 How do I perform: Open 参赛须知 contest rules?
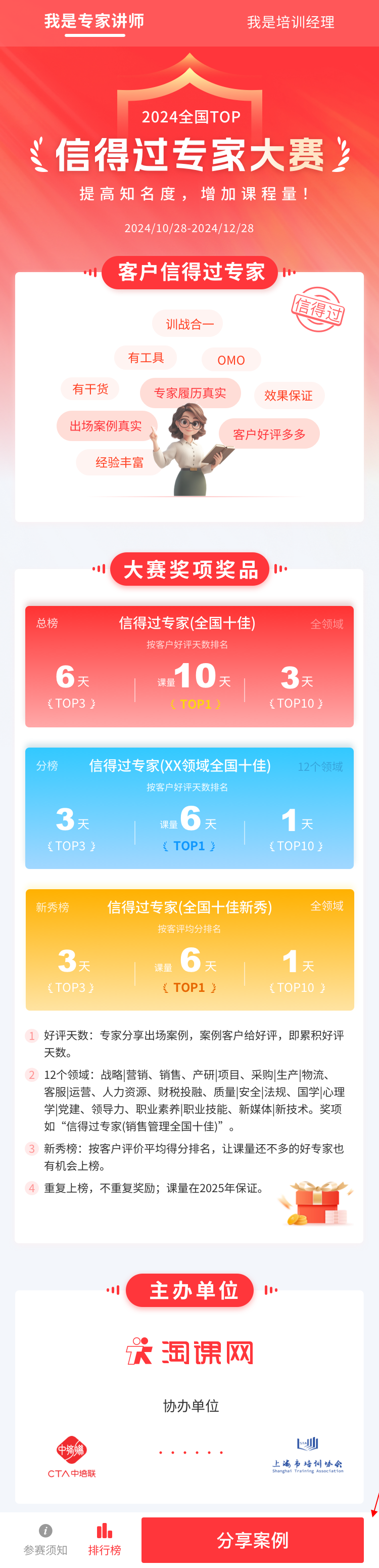(45, 1539)
